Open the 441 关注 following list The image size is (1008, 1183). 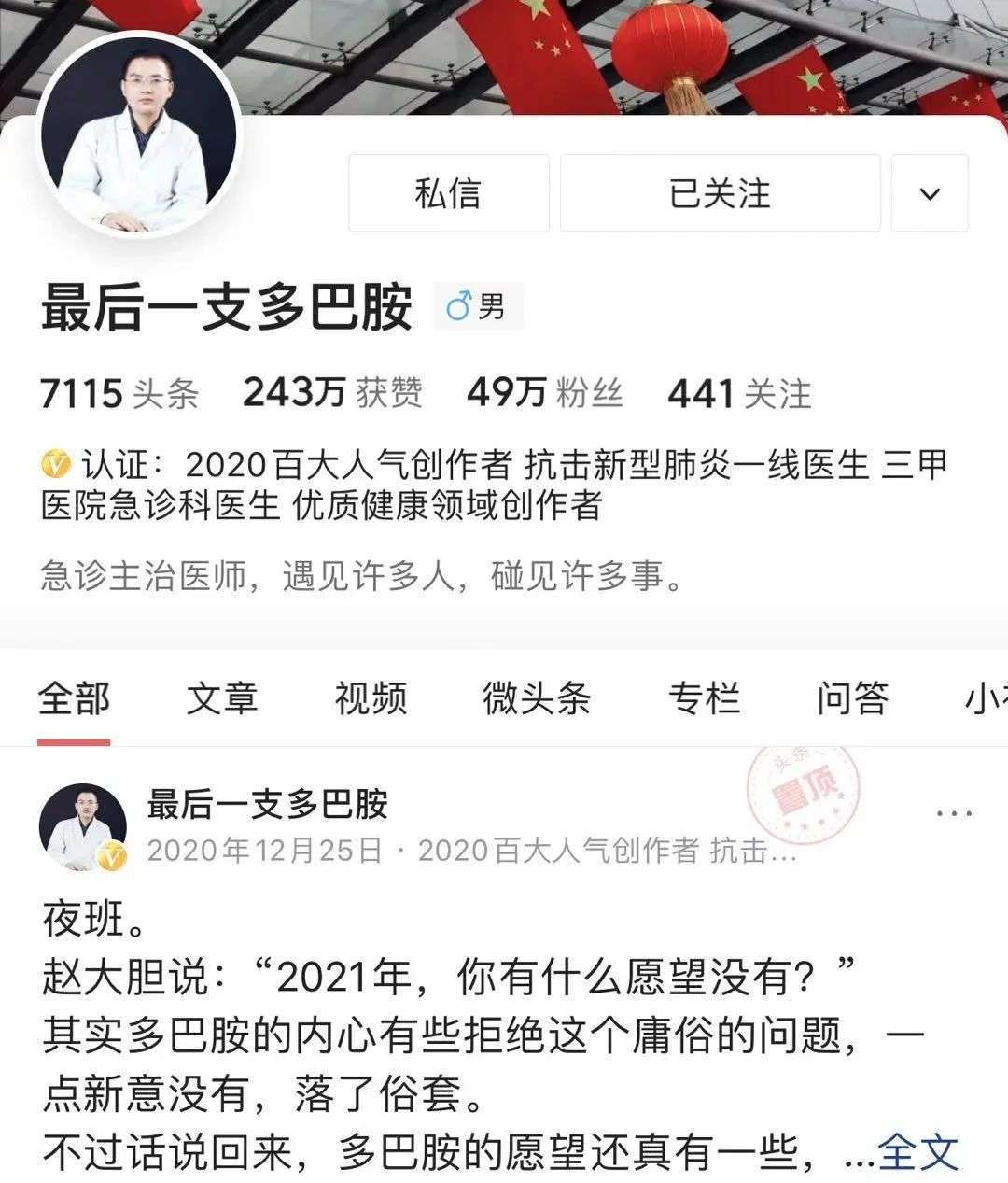739,393
